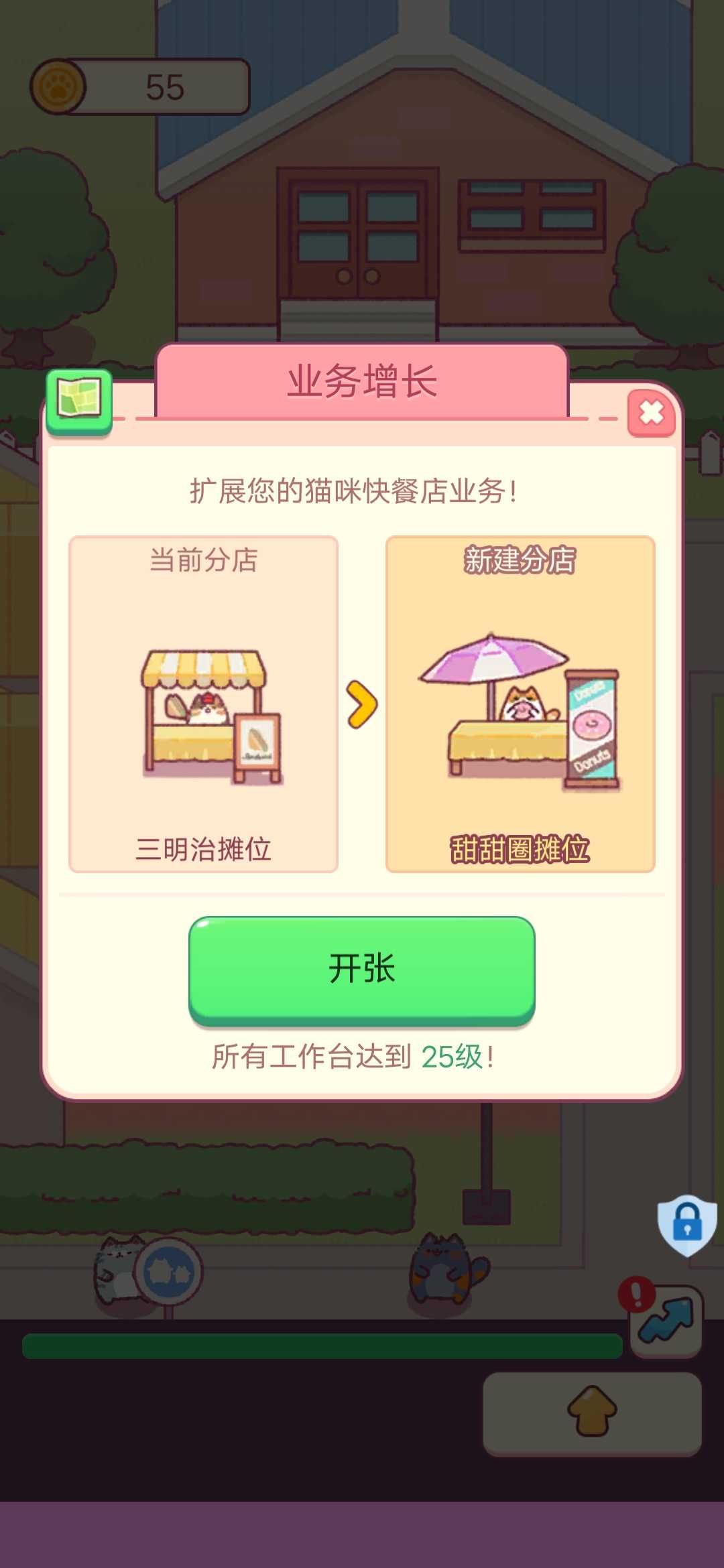Tap the green 开张 button

(362, 969)
